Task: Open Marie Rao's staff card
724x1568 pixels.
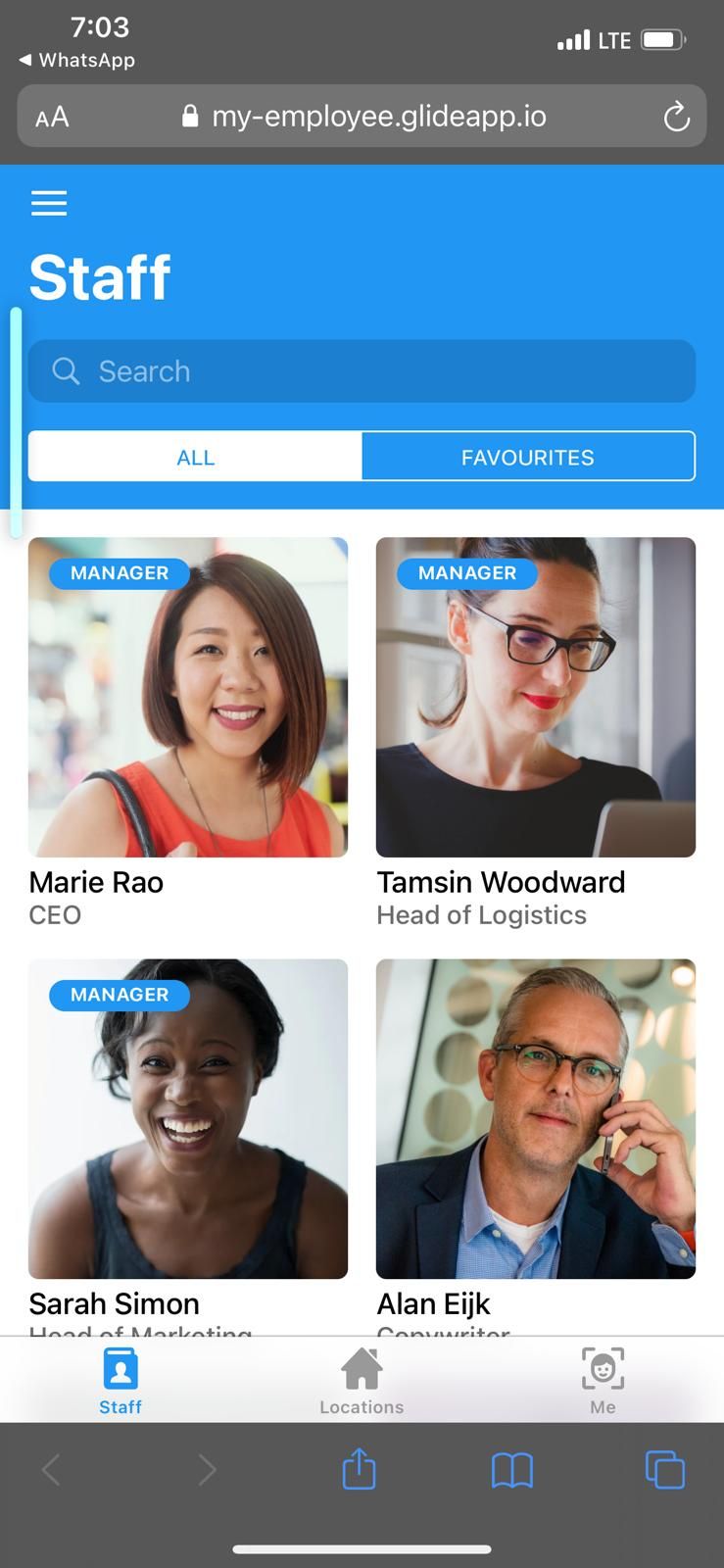Action: click(188, 698)
